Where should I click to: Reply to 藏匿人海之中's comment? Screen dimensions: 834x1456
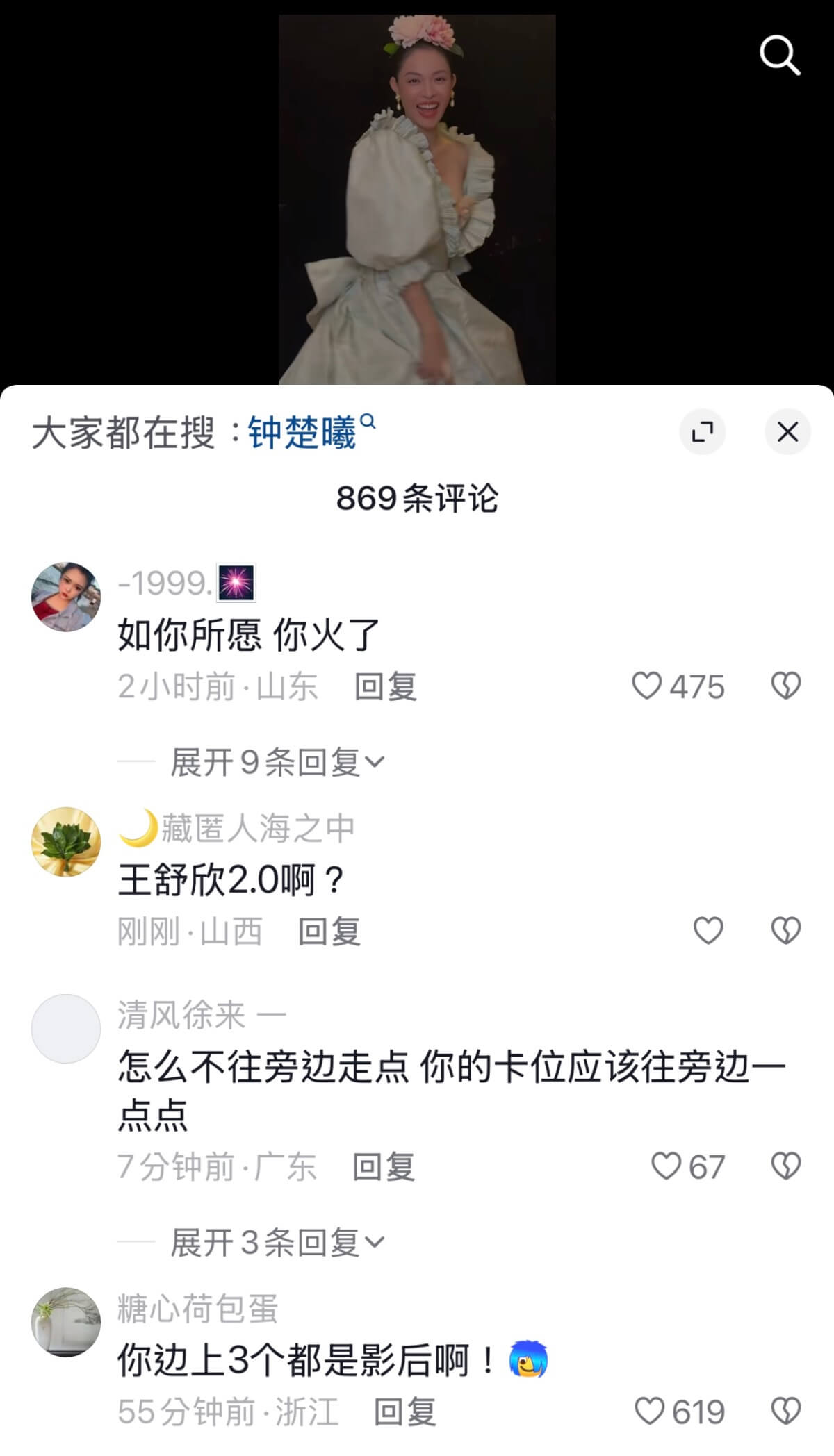click(329, 932)
